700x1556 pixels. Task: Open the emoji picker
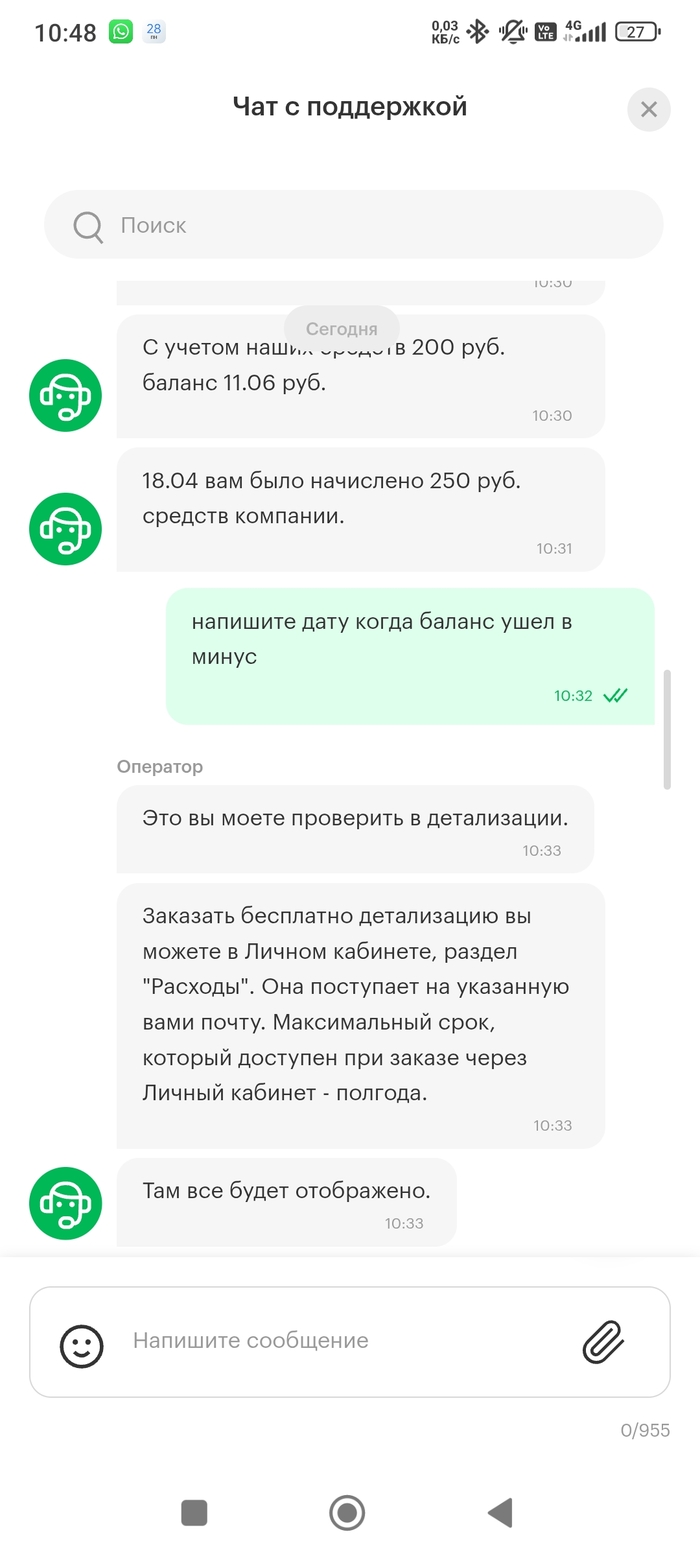coord(81,1345)
